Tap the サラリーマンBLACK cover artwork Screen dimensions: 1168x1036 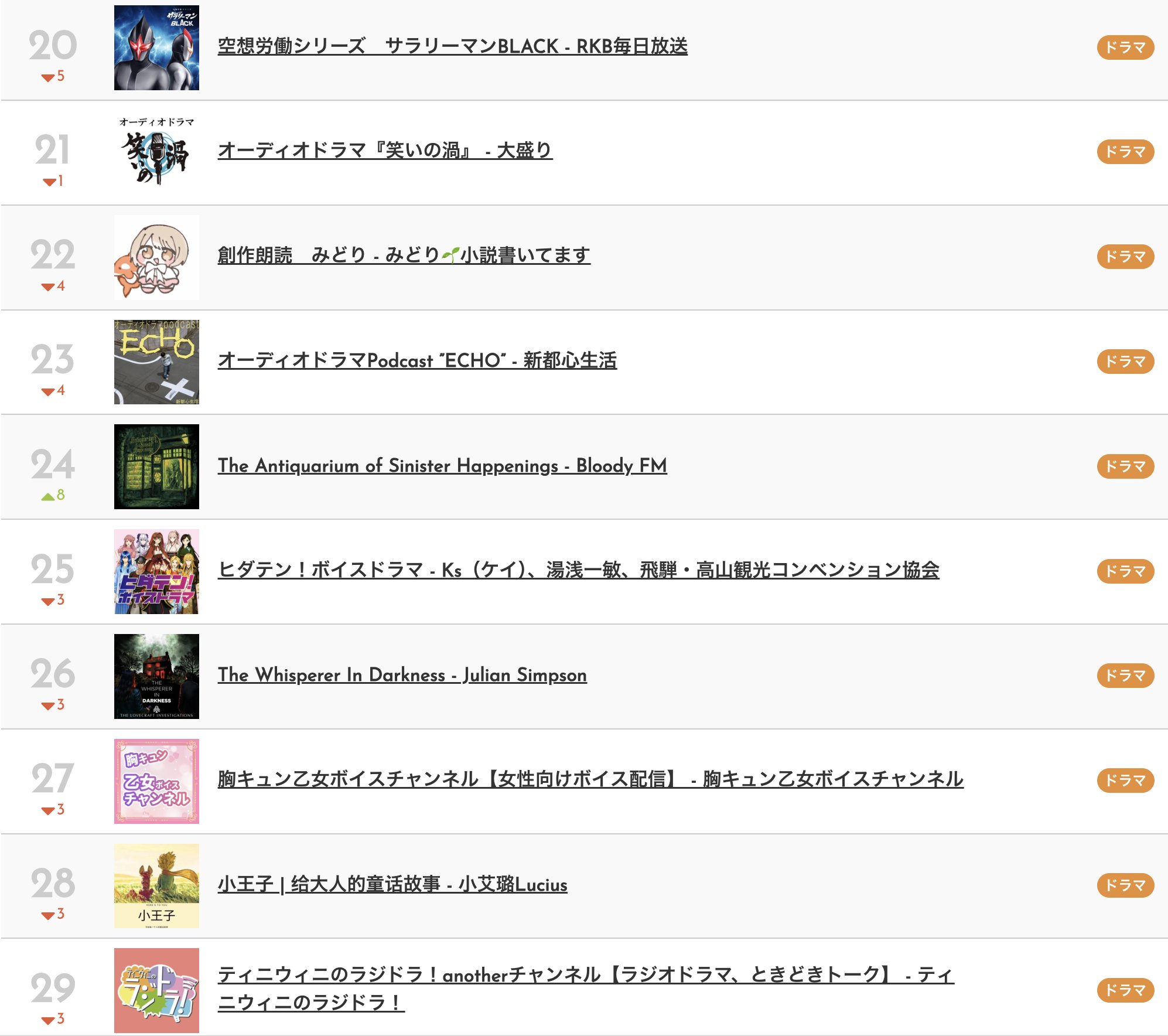[x=156, y=48]
